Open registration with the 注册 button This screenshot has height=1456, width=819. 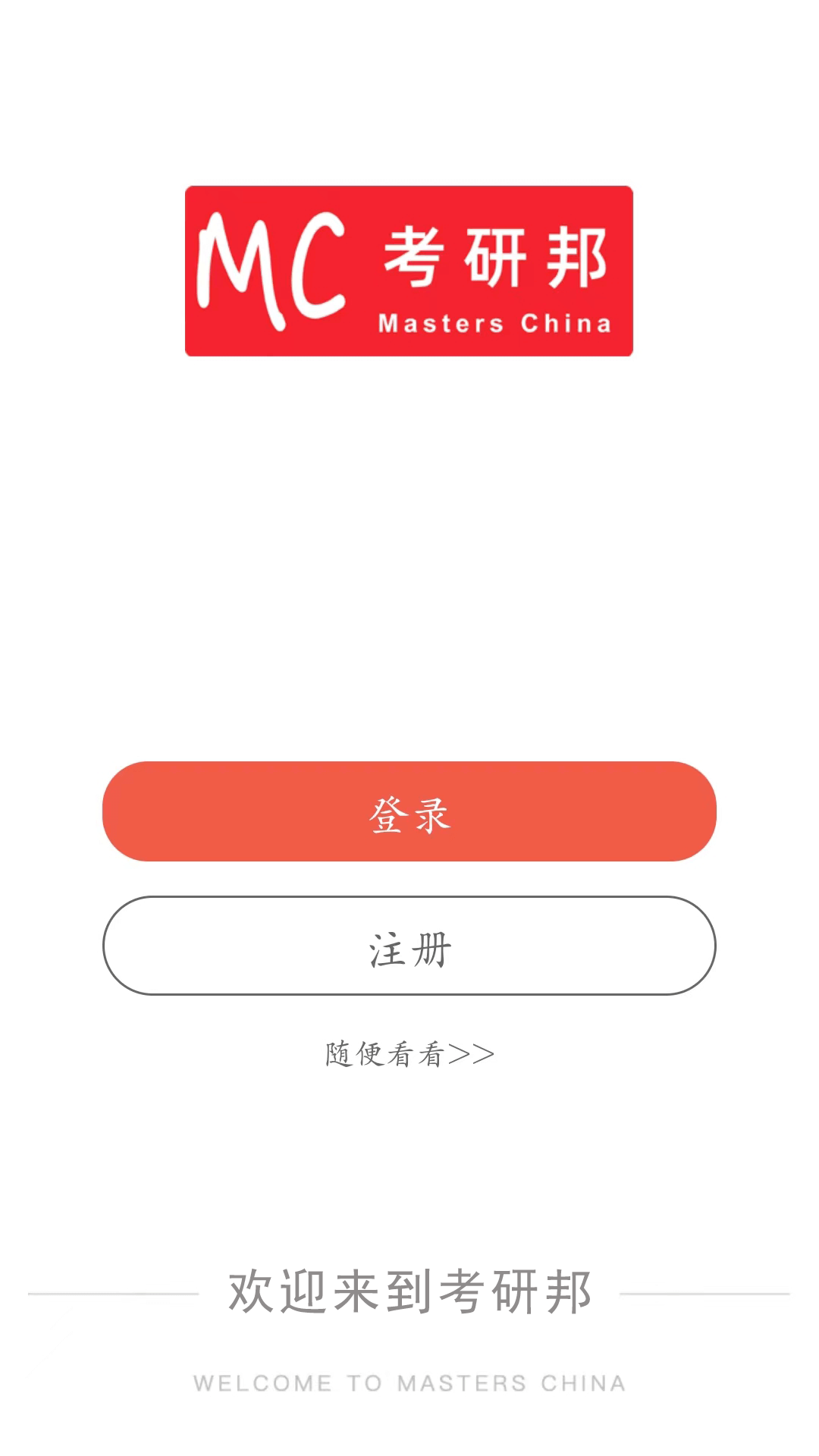(409, 946)
